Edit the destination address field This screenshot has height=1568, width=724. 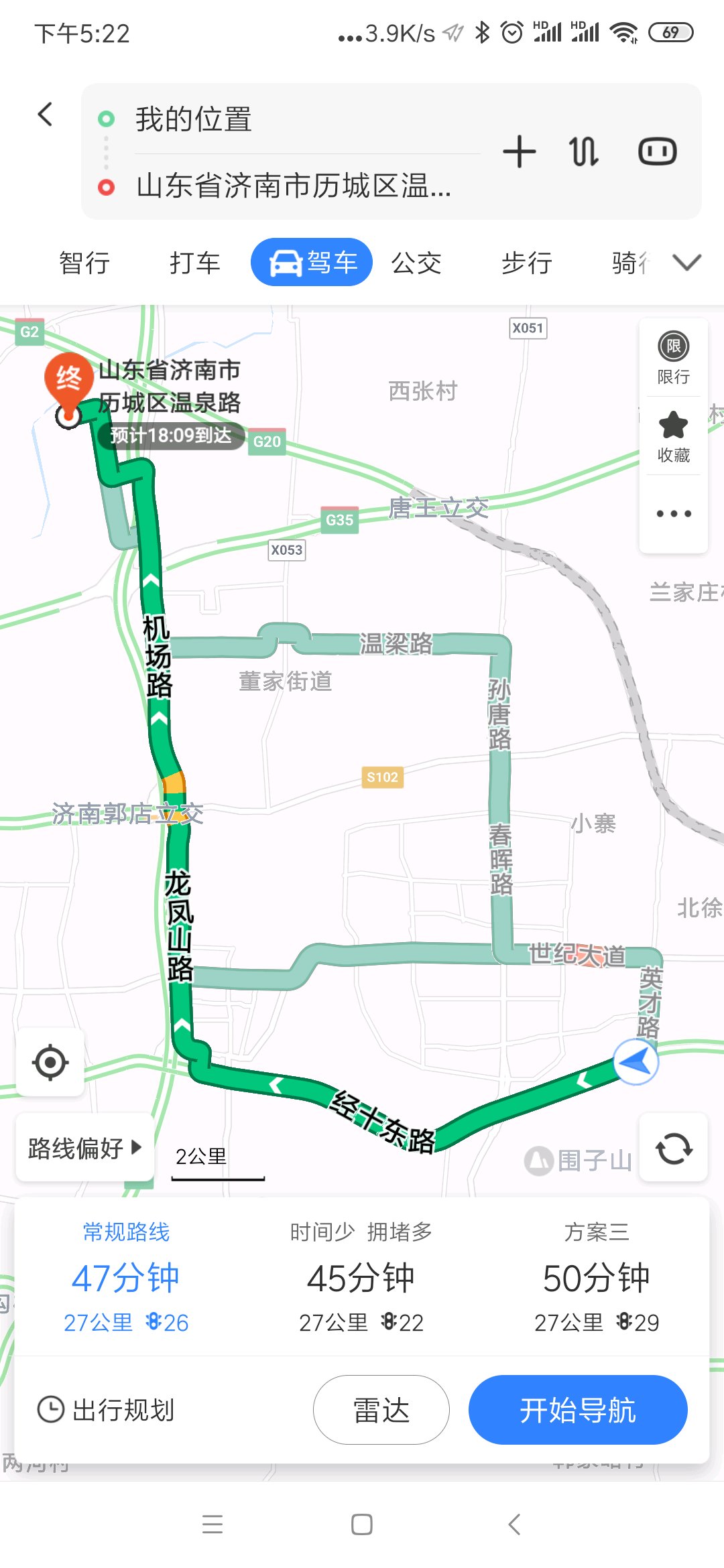click(293, 186)
